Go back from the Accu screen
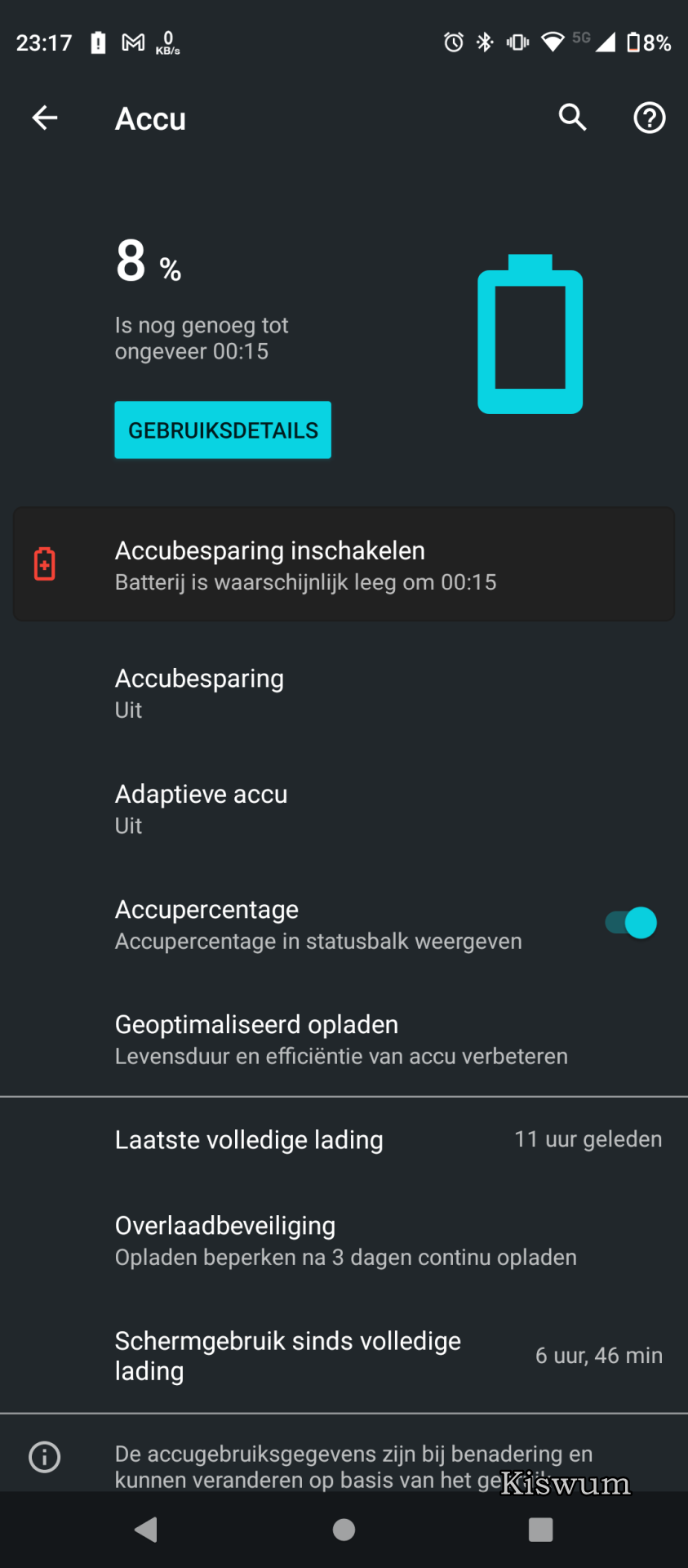This screenshot has height=1568, width=688. point(45,118)
